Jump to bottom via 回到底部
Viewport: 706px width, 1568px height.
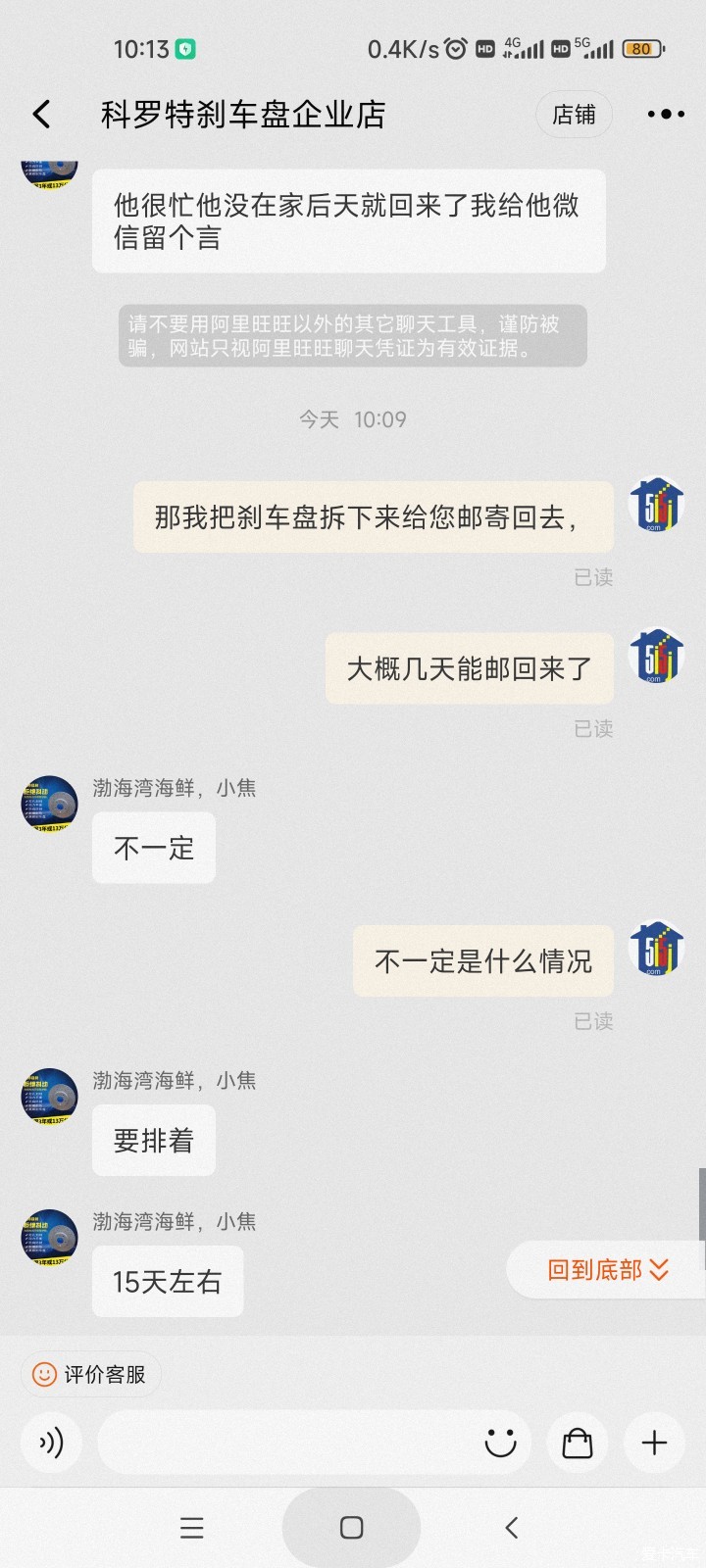coord(608,1270)
